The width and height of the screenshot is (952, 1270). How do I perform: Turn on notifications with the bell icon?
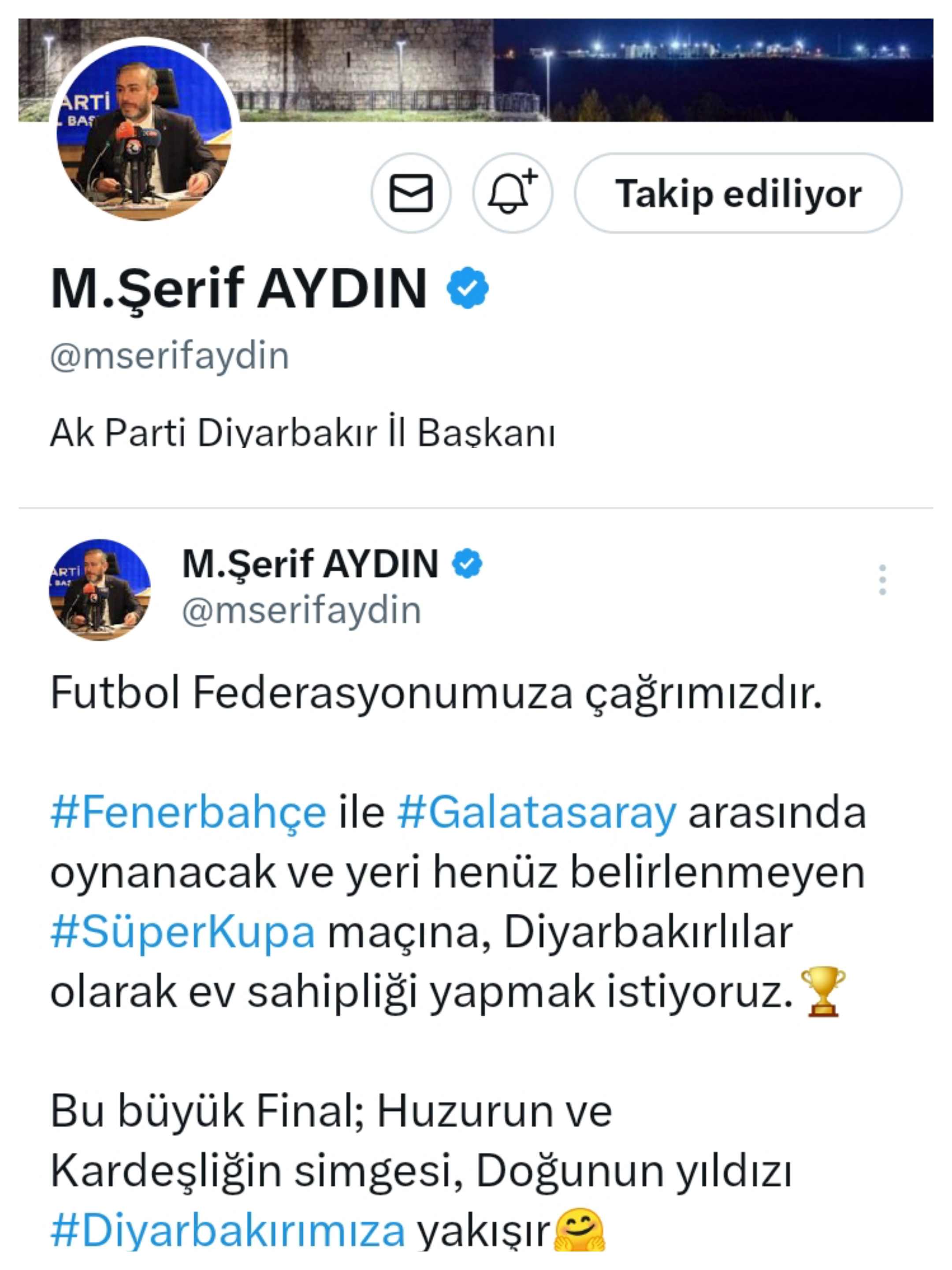pyautogui.click(x=513, y=193)
